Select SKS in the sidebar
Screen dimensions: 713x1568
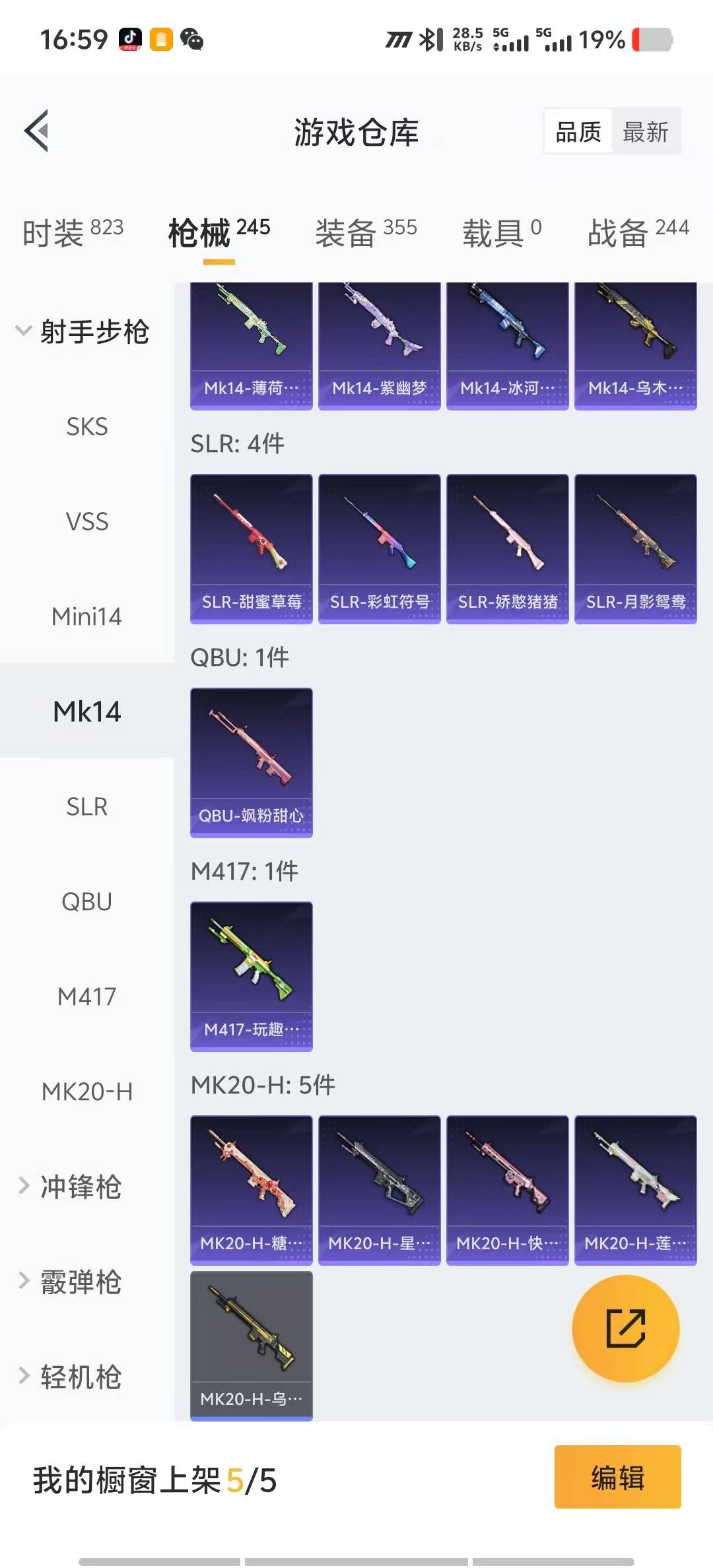click(86, 427)
